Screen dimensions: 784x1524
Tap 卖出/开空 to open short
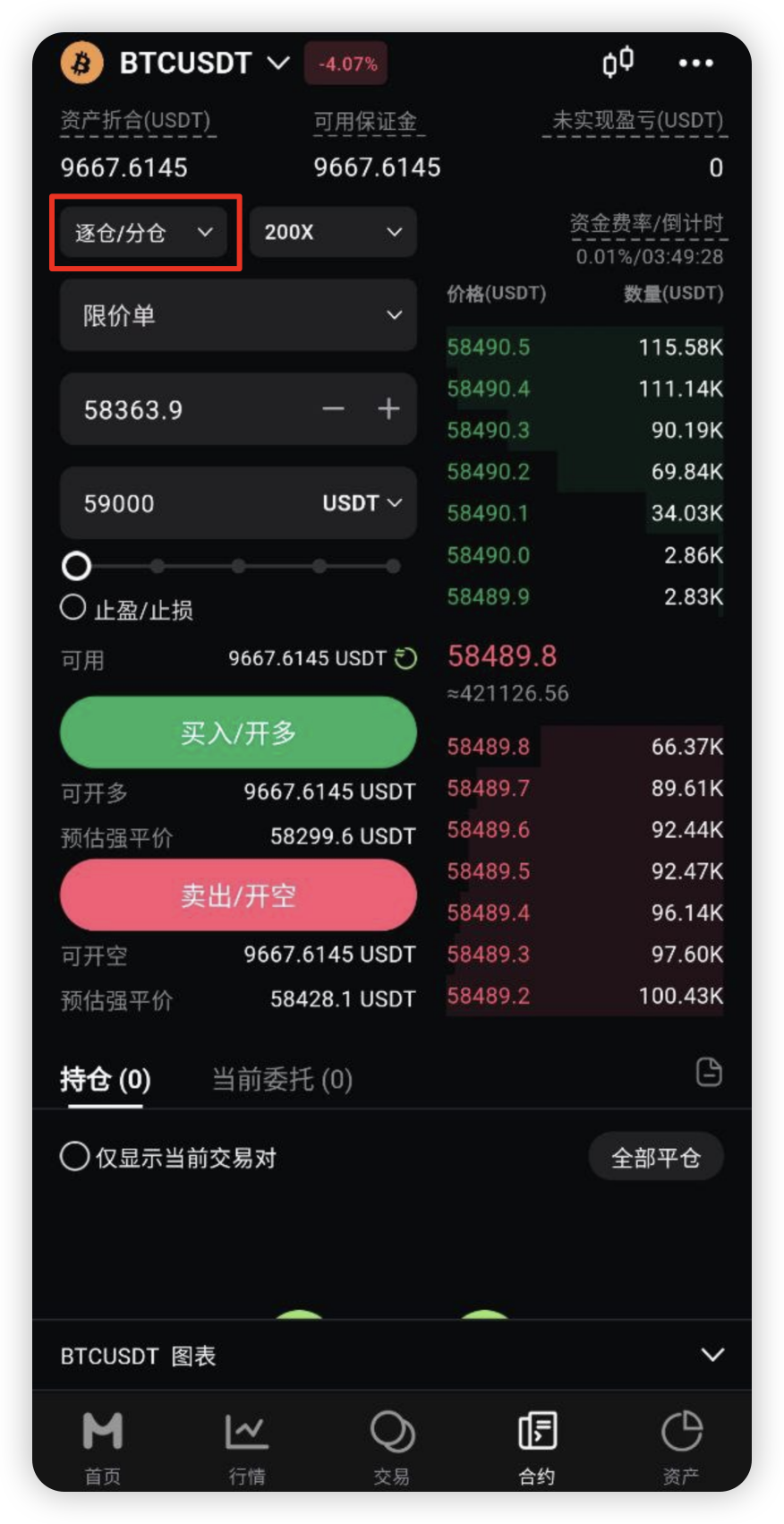(x=238, y=895)
